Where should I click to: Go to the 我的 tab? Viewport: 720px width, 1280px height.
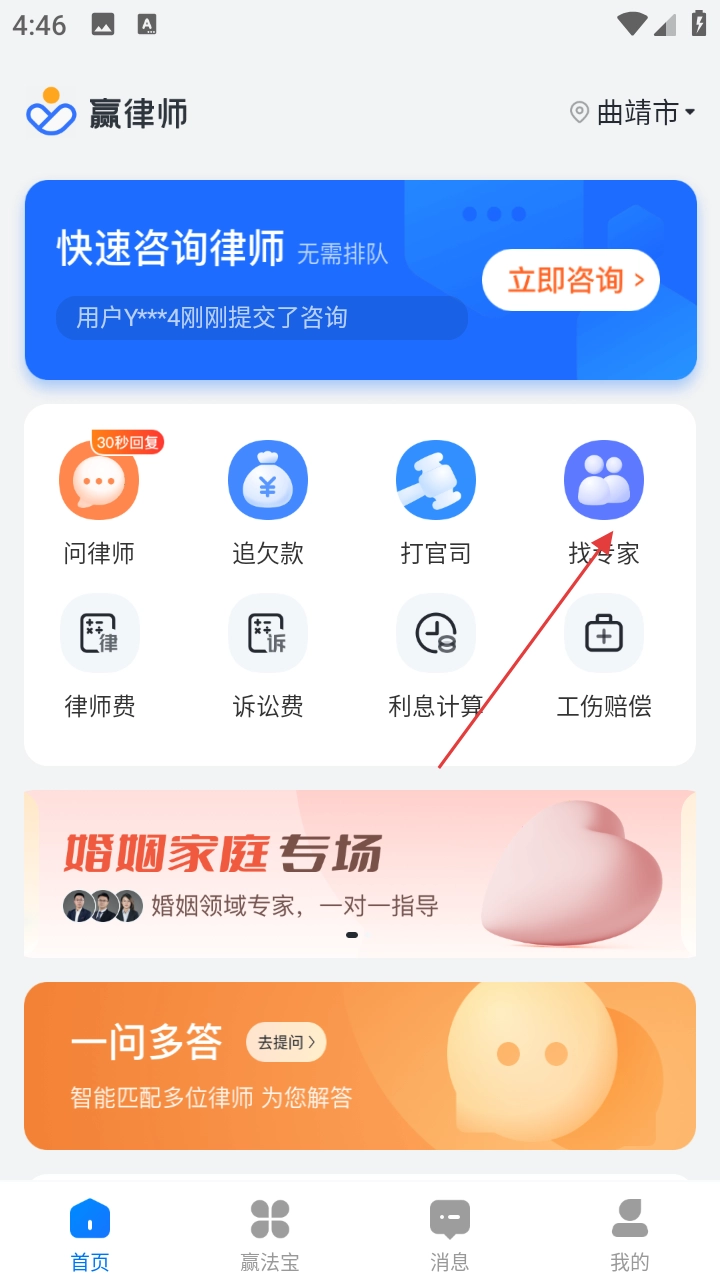pos(630,1235)
